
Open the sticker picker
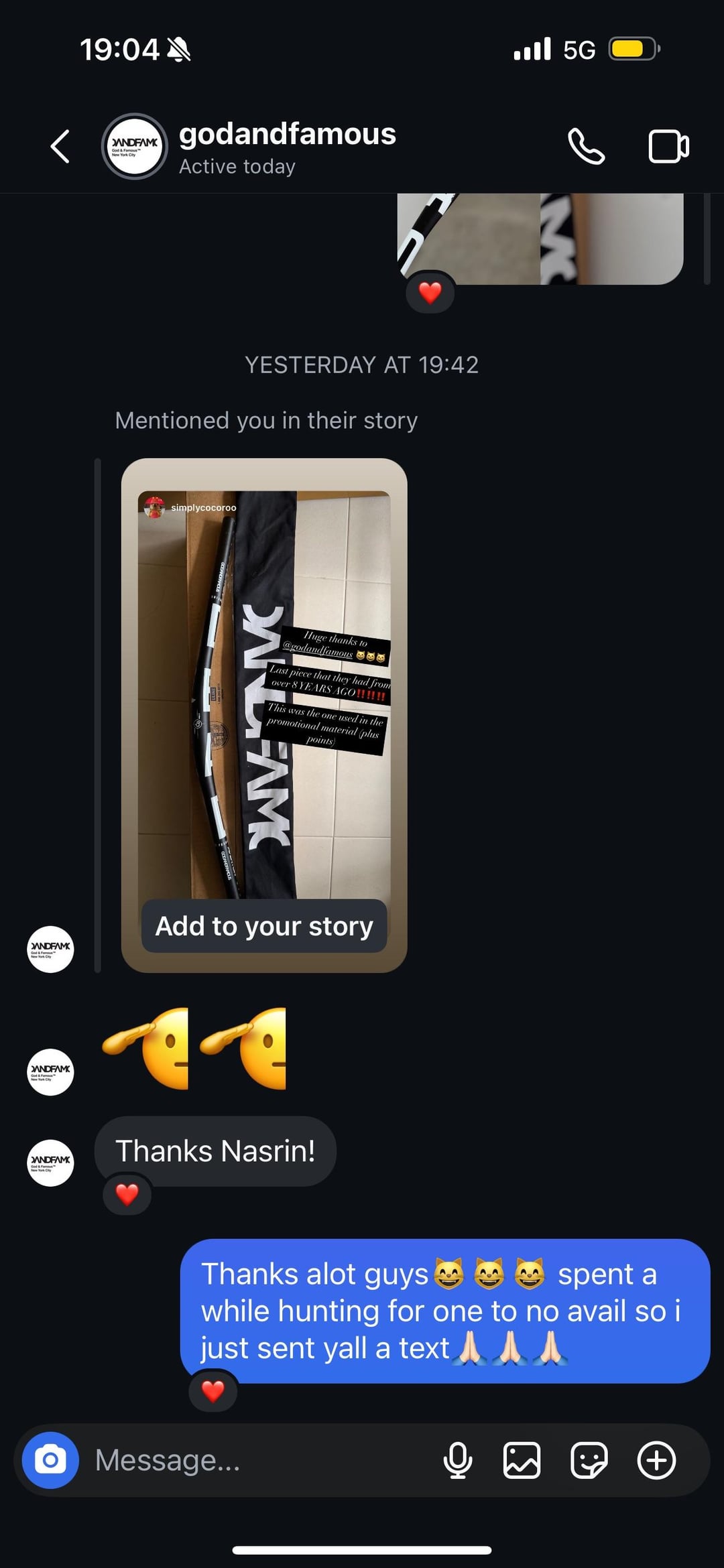click(x=589, y=1460)
